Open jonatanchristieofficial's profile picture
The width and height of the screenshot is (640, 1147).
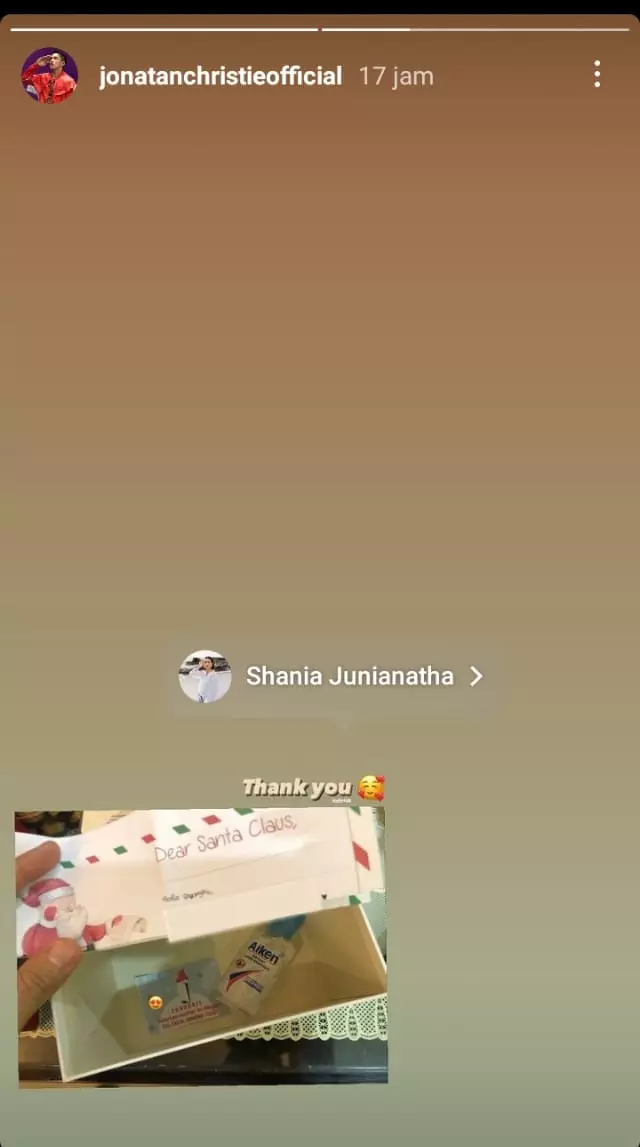pyautogui.click(x=49, y=76)
